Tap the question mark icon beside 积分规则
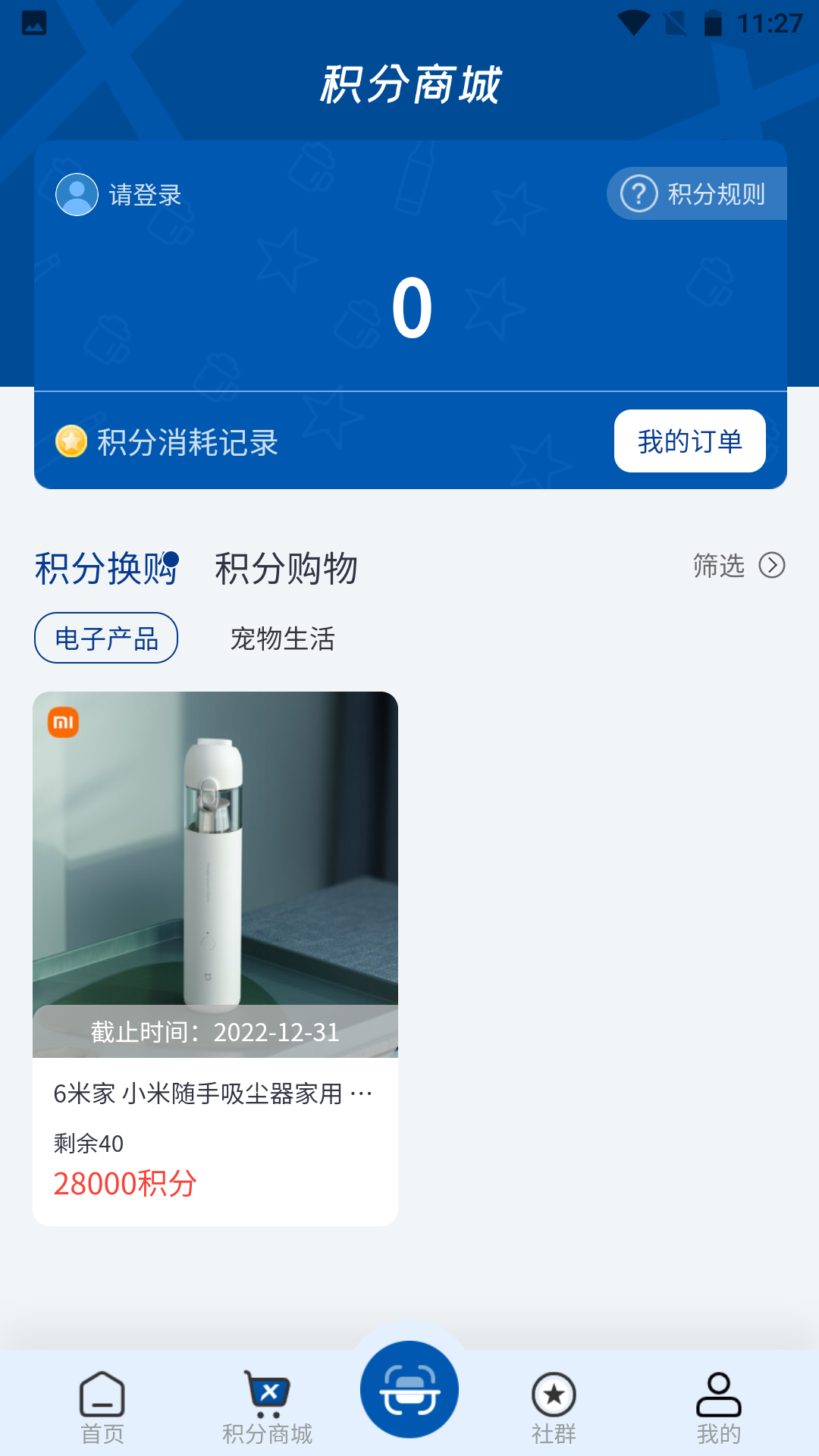Viewport: 819px width, 1456px height. pyautogui.click(x=640, y=193)
